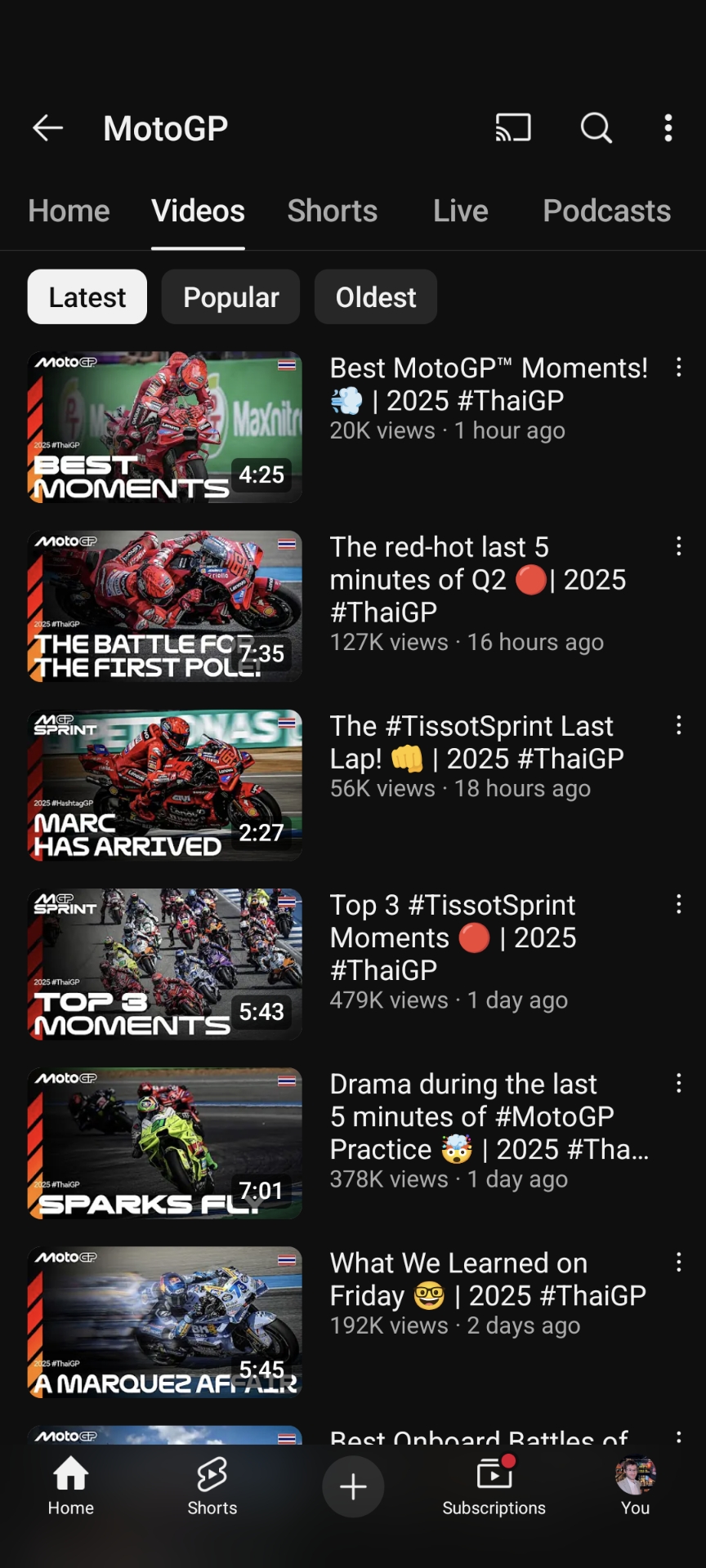Viewport: 706px width, 1568px height.
Task: Open the channel overflow menu
Action: tap(668, 128)
